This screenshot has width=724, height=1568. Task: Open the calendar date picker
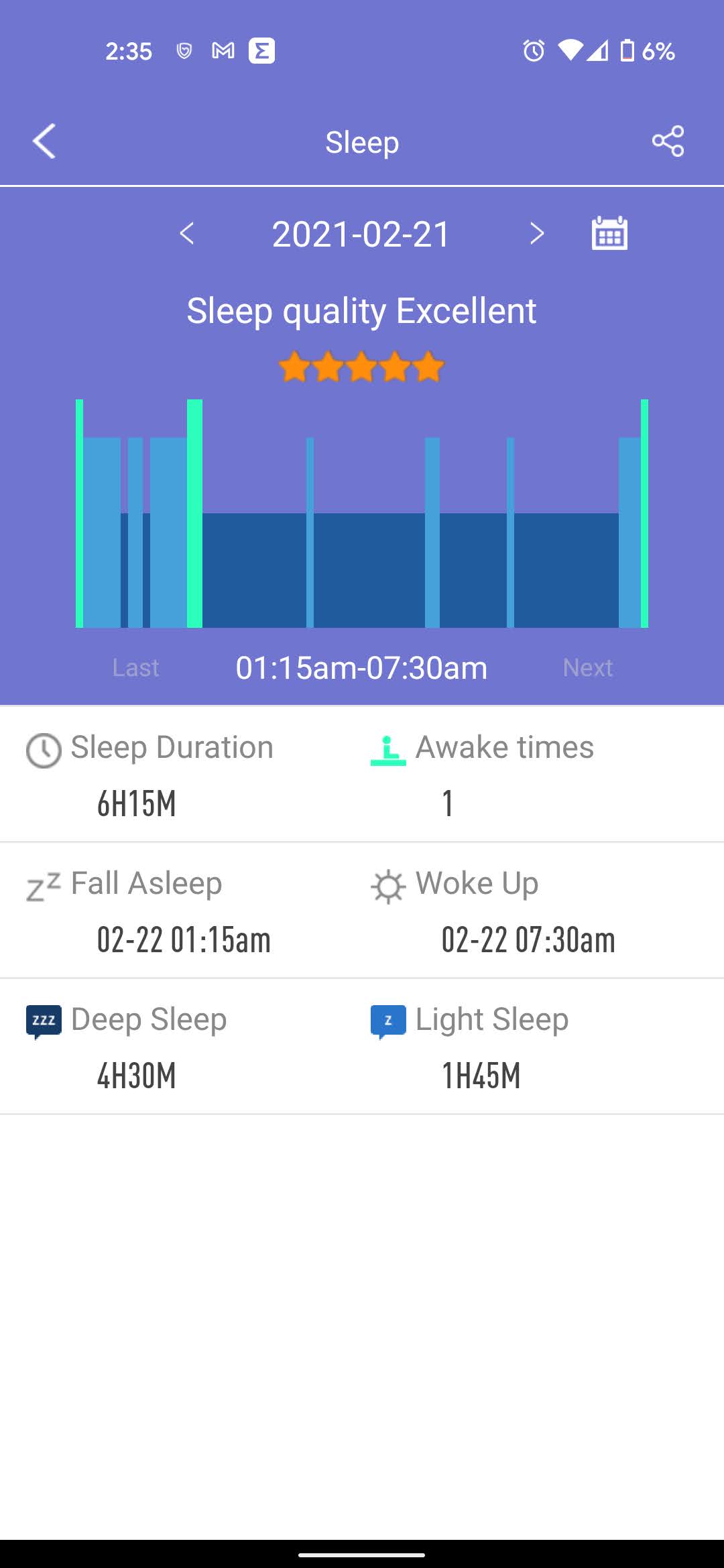pos(609,233)
